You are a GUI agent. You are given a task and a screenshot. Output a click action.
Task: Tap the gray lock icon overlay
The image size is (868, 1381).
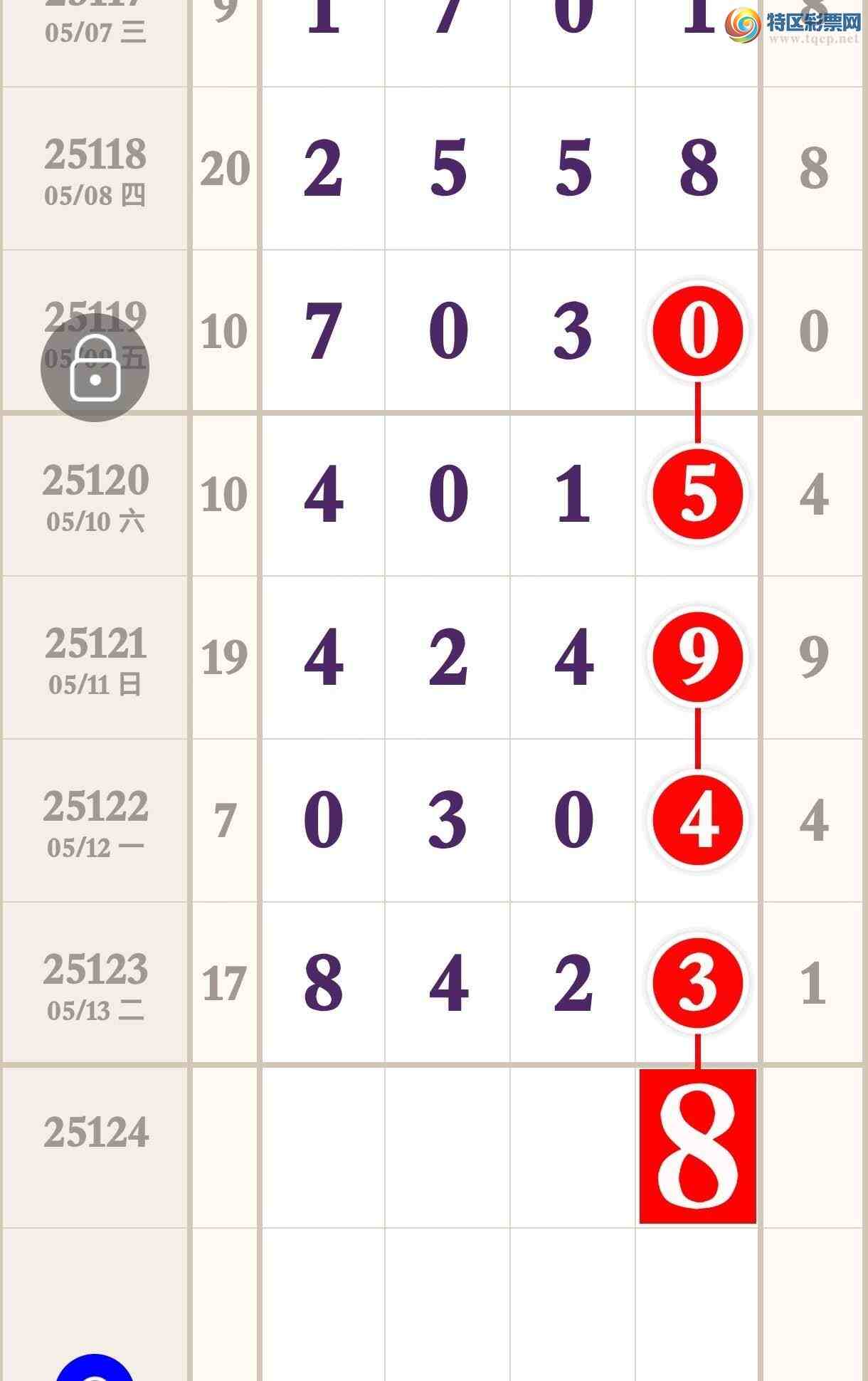[95, 368]
